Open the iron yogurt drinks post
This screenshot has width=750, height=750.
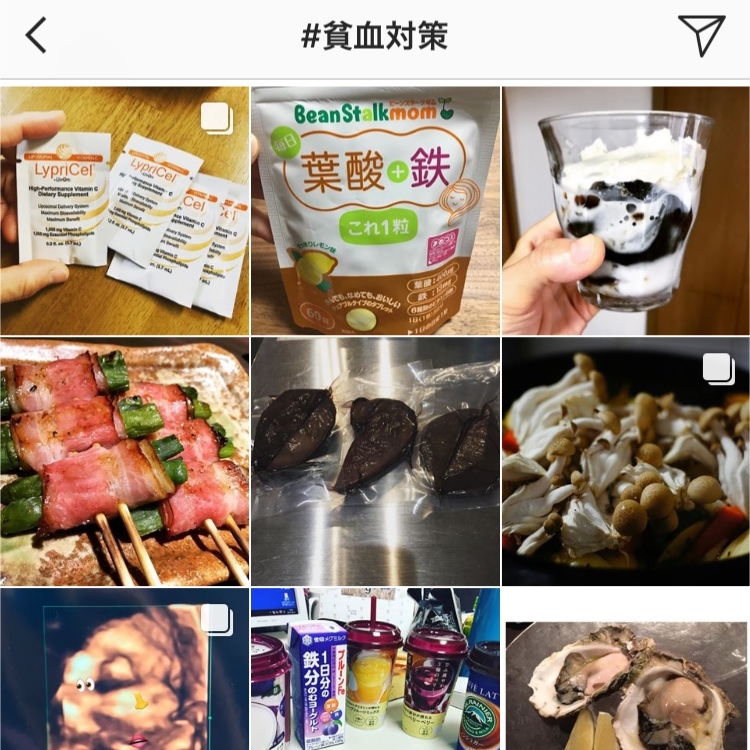(x=375, y=670)
